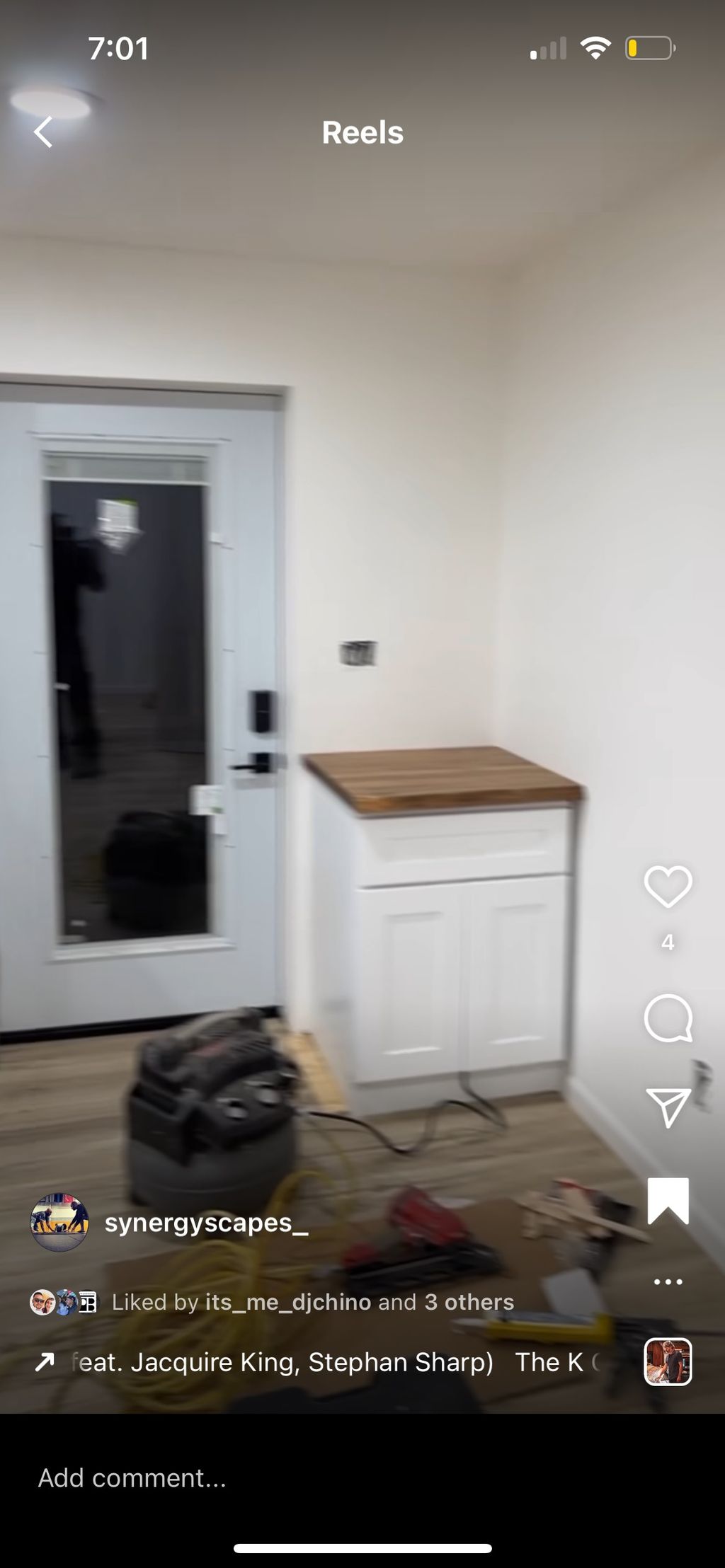Open the three-dot overflow menu
Viewport: 725px width, 1568px height.
(668, 1282)
